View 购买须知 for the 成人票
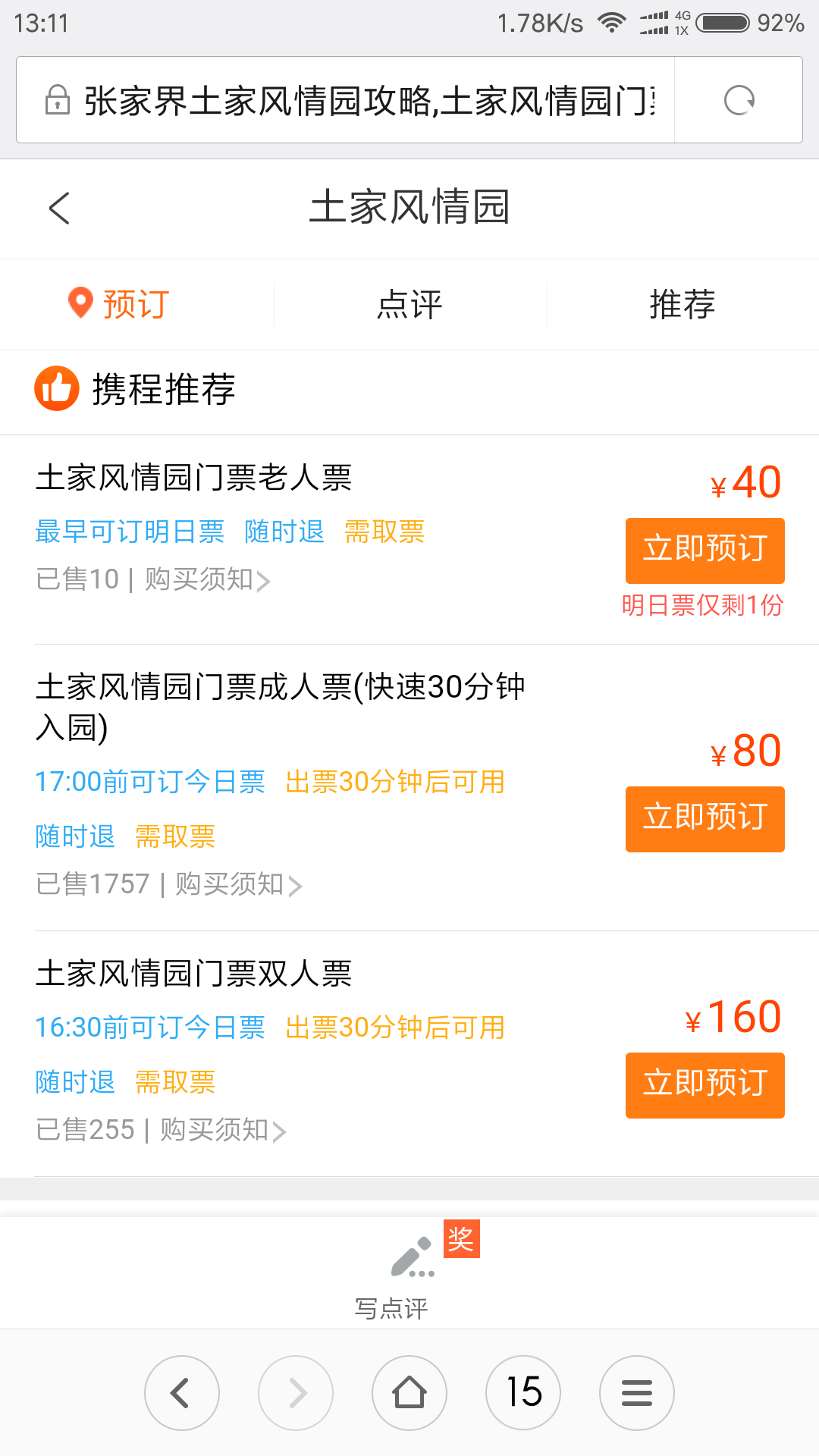Screen dimensions: 819x1456 pyautogui.click(x=238, y=885)
